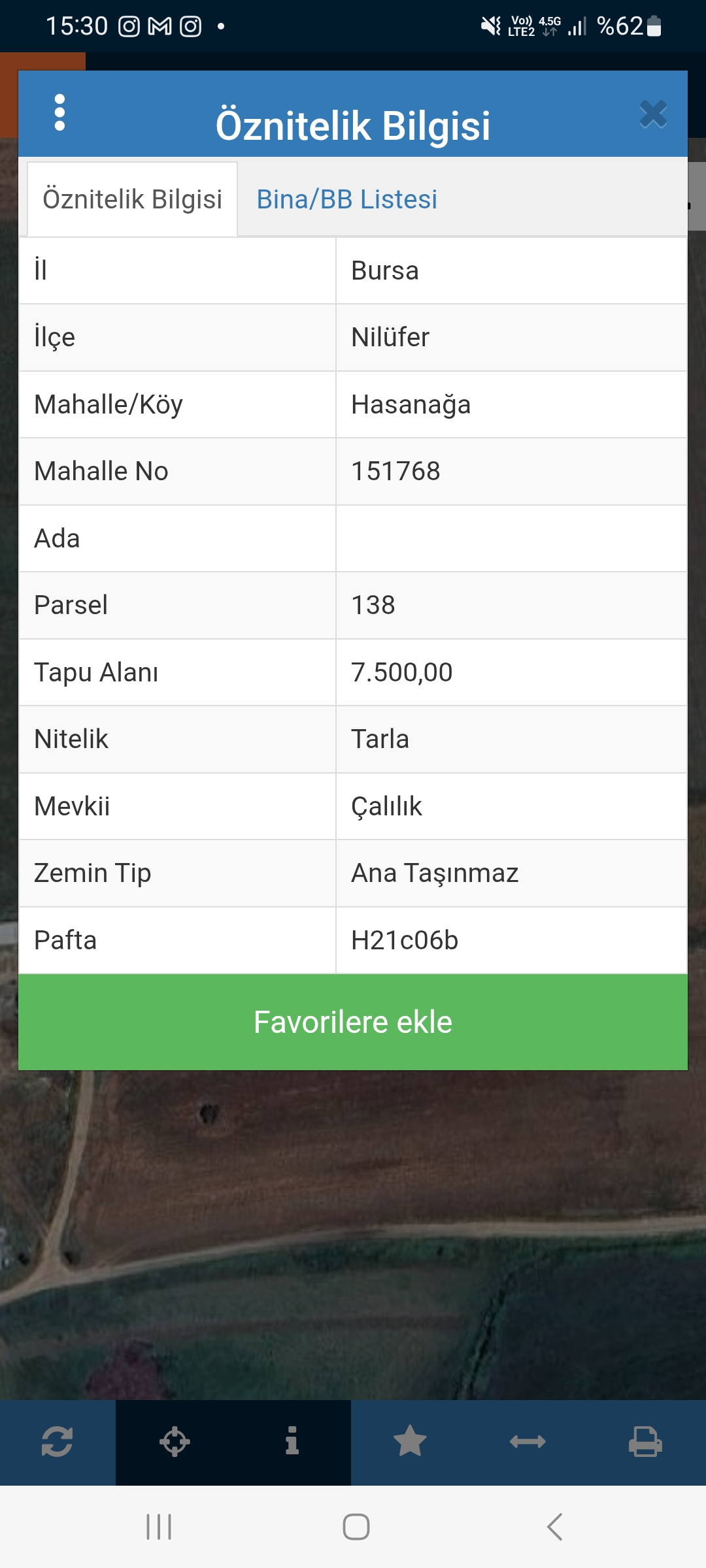
Task: Tap the crosshair location icon
Action: [x=175, y=1442]
